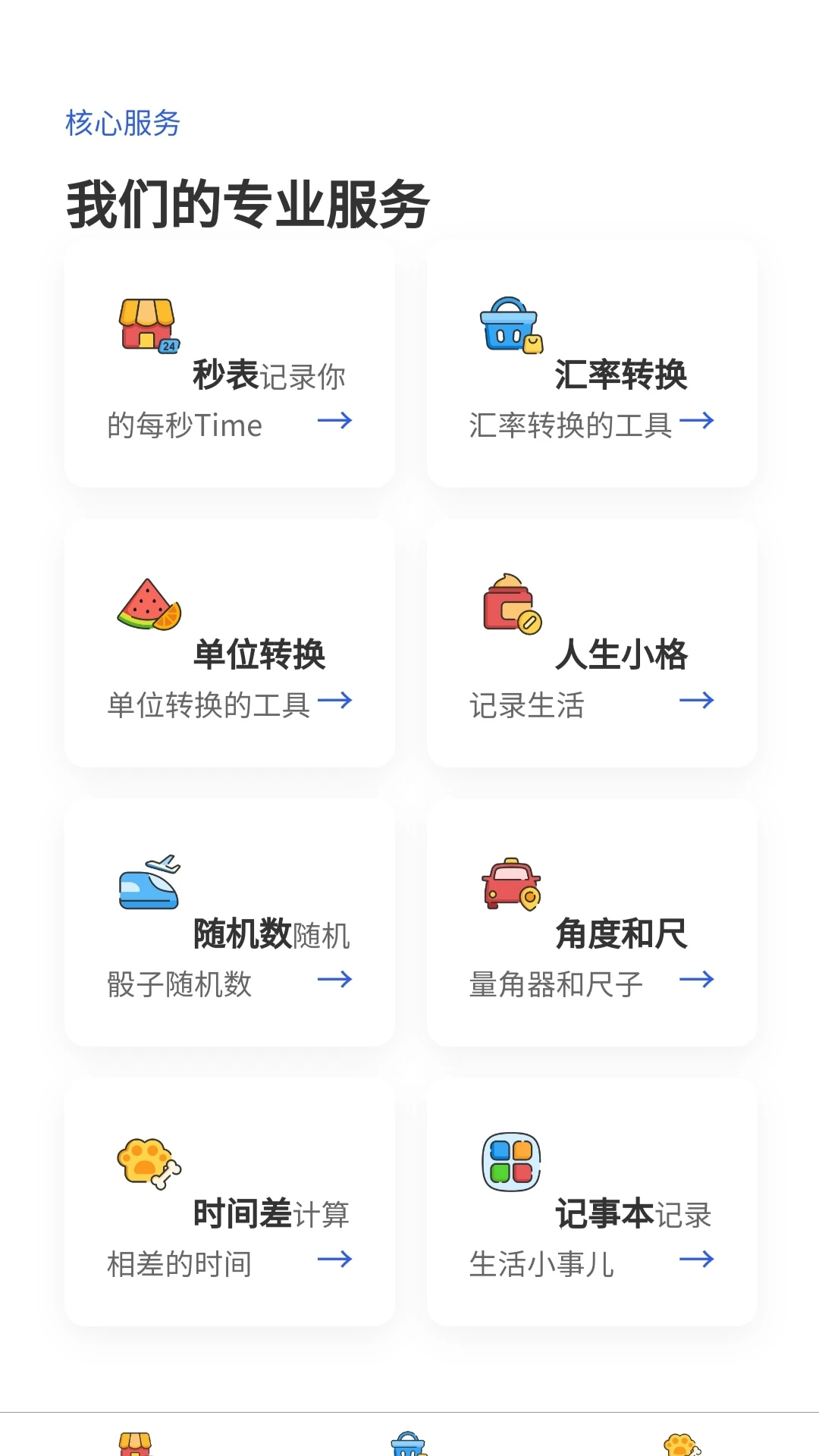Click the 人生小格 arrow link
Image resolution: width=819 pixels, height=1456 pixels.
click(x=698, y=701)
